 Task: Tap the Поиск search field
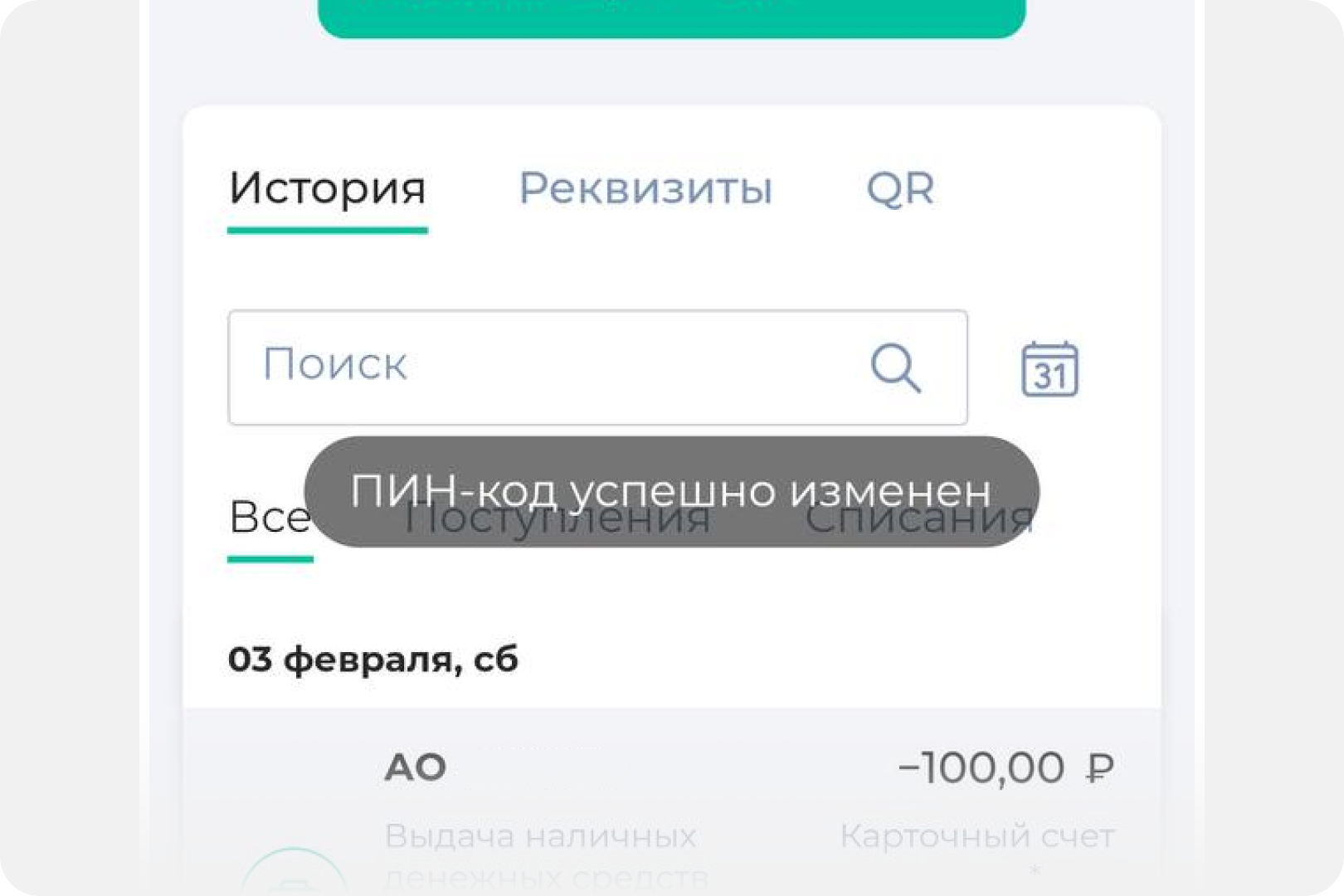pyautogui.click(x=548, y=367)
